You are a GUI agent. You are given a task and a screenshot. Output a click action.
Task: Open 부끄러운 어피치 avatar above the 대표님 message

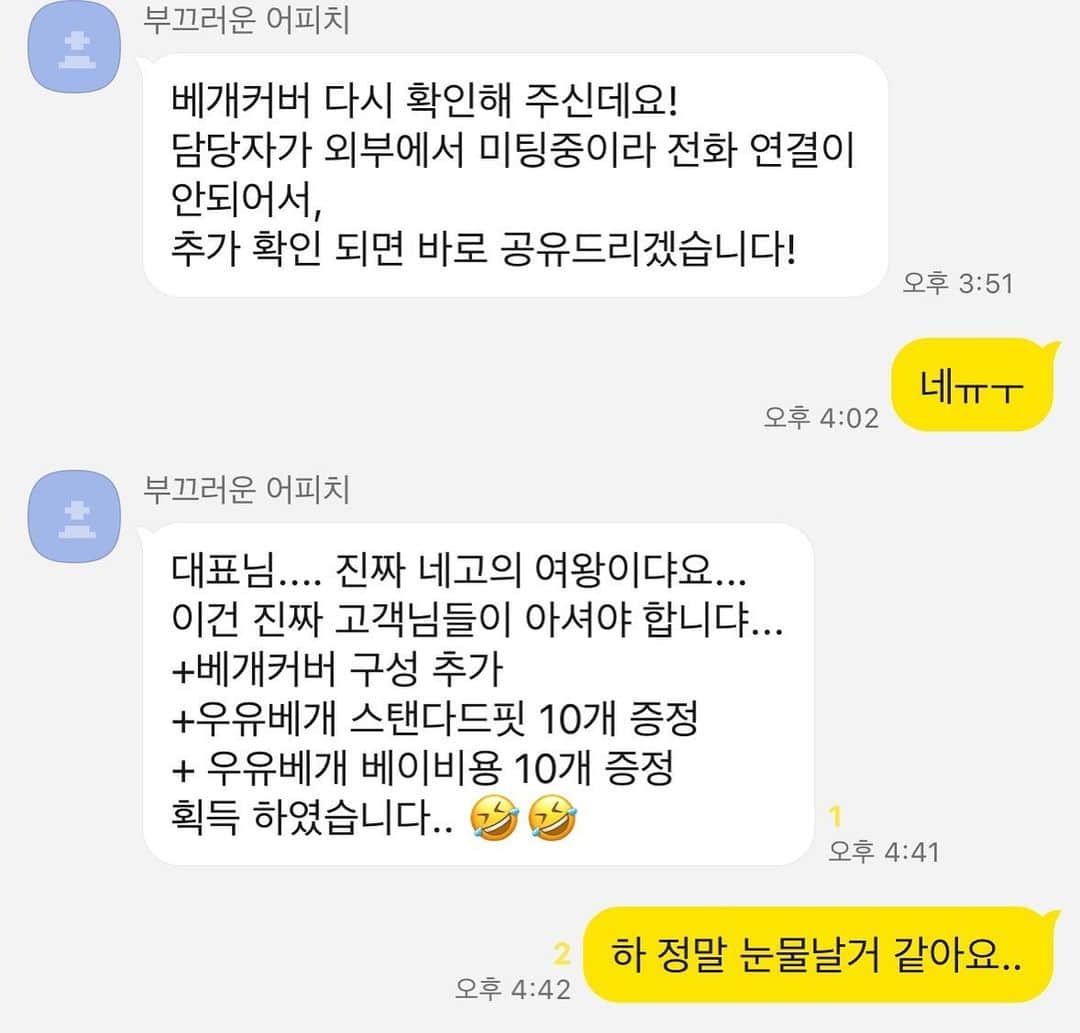(75, 514)
